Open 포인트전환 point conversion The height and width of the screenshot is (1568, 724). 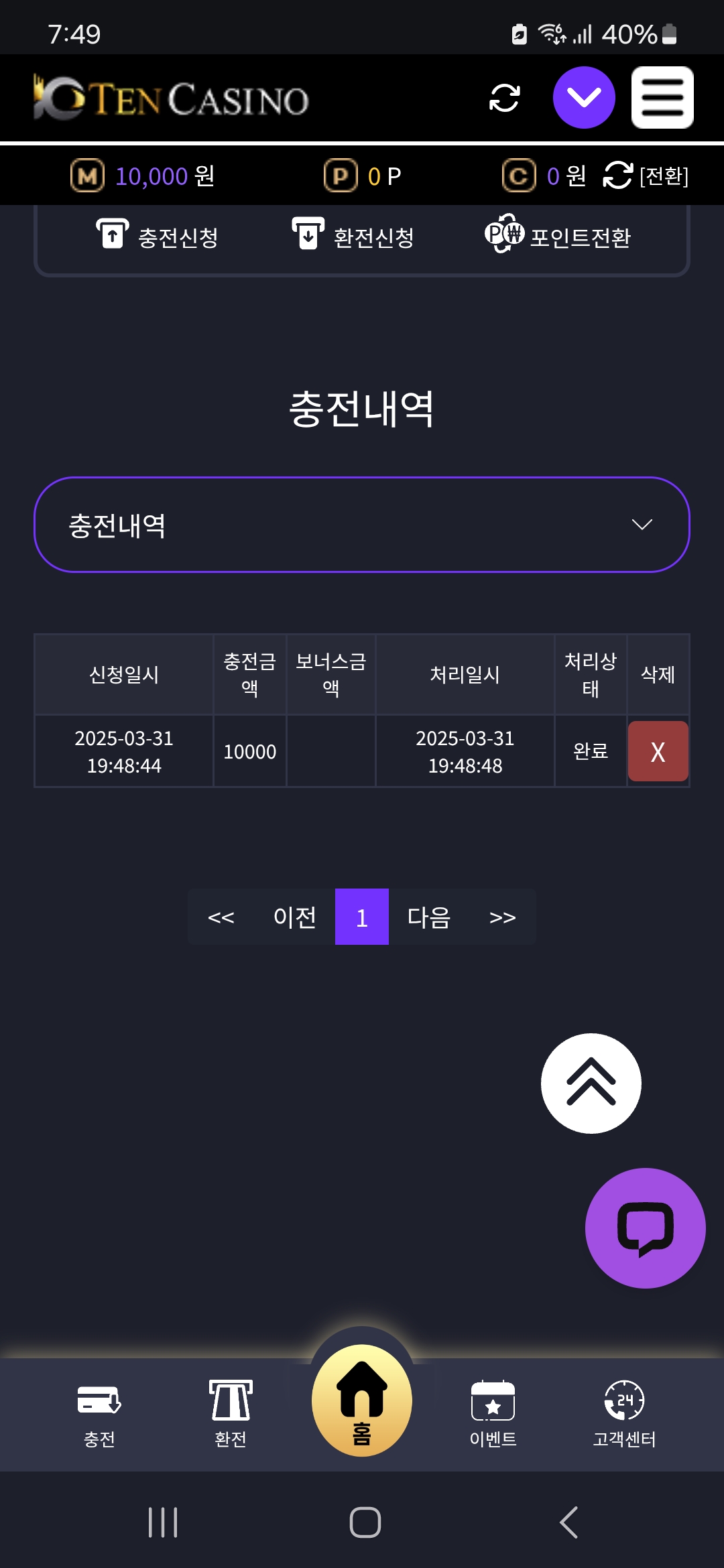click(558, 237)
